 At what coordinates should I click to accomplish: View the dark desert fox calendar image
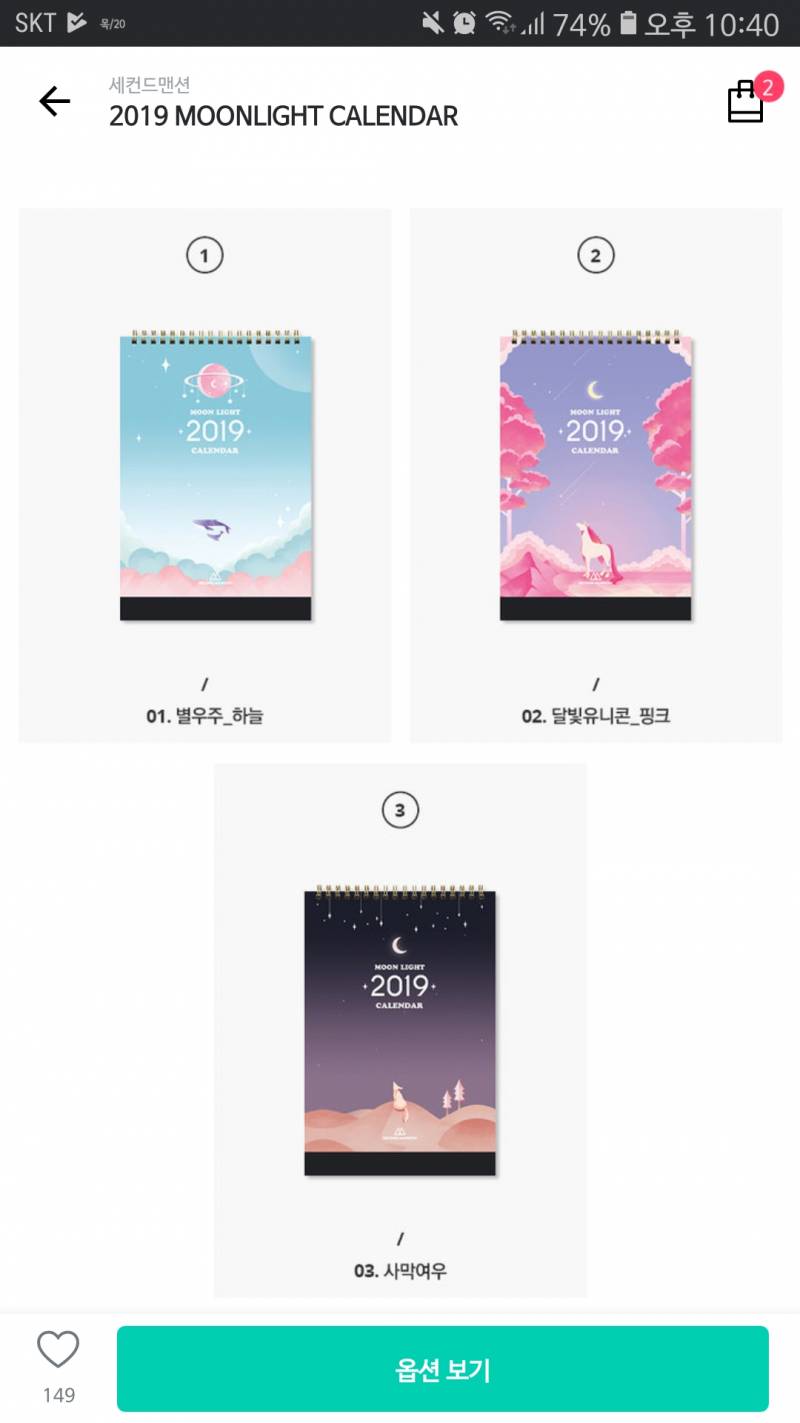pos(400,1030)
